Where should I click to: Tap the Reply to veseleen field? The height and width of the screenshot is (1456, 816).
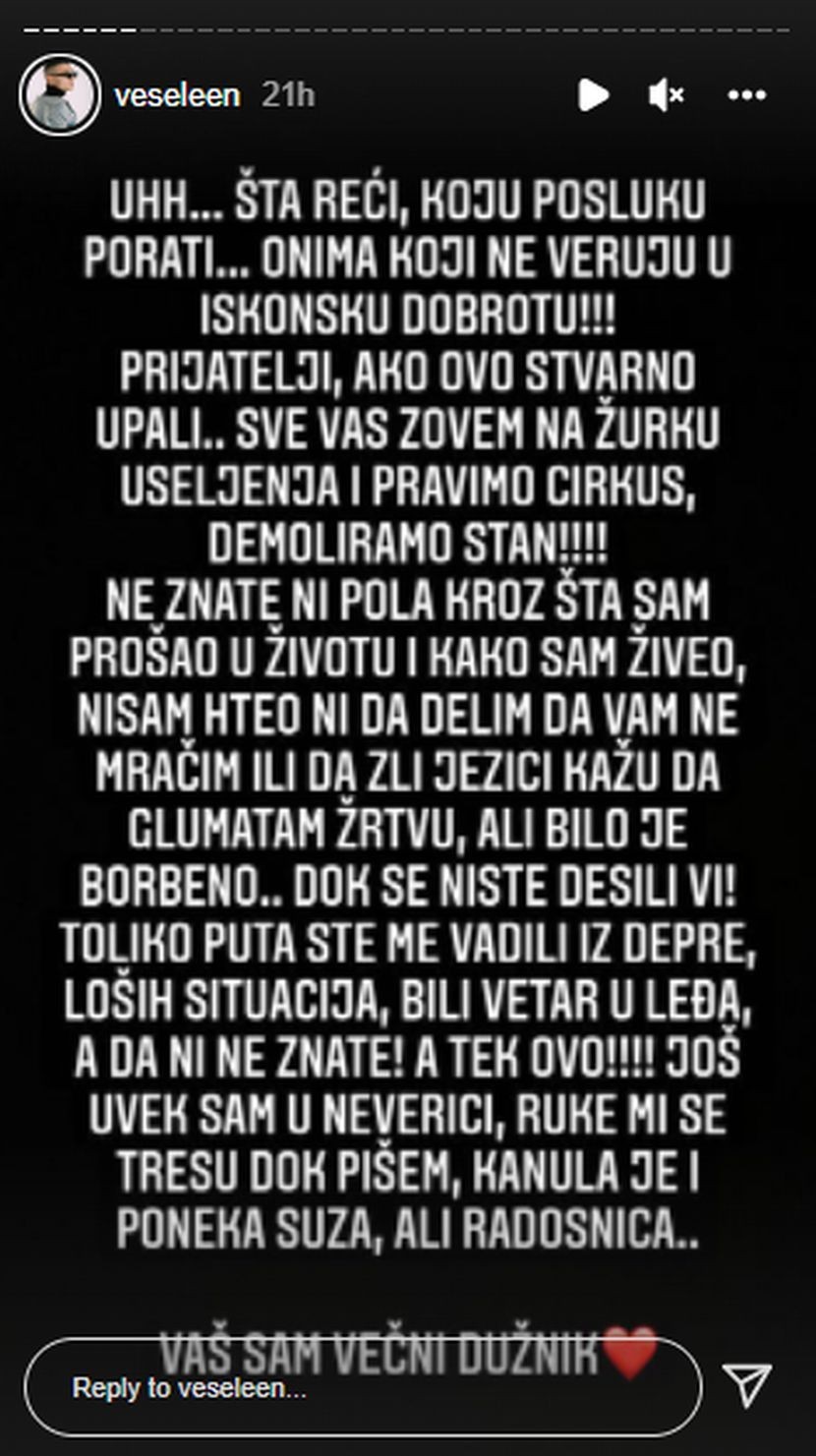(362, 1387)
